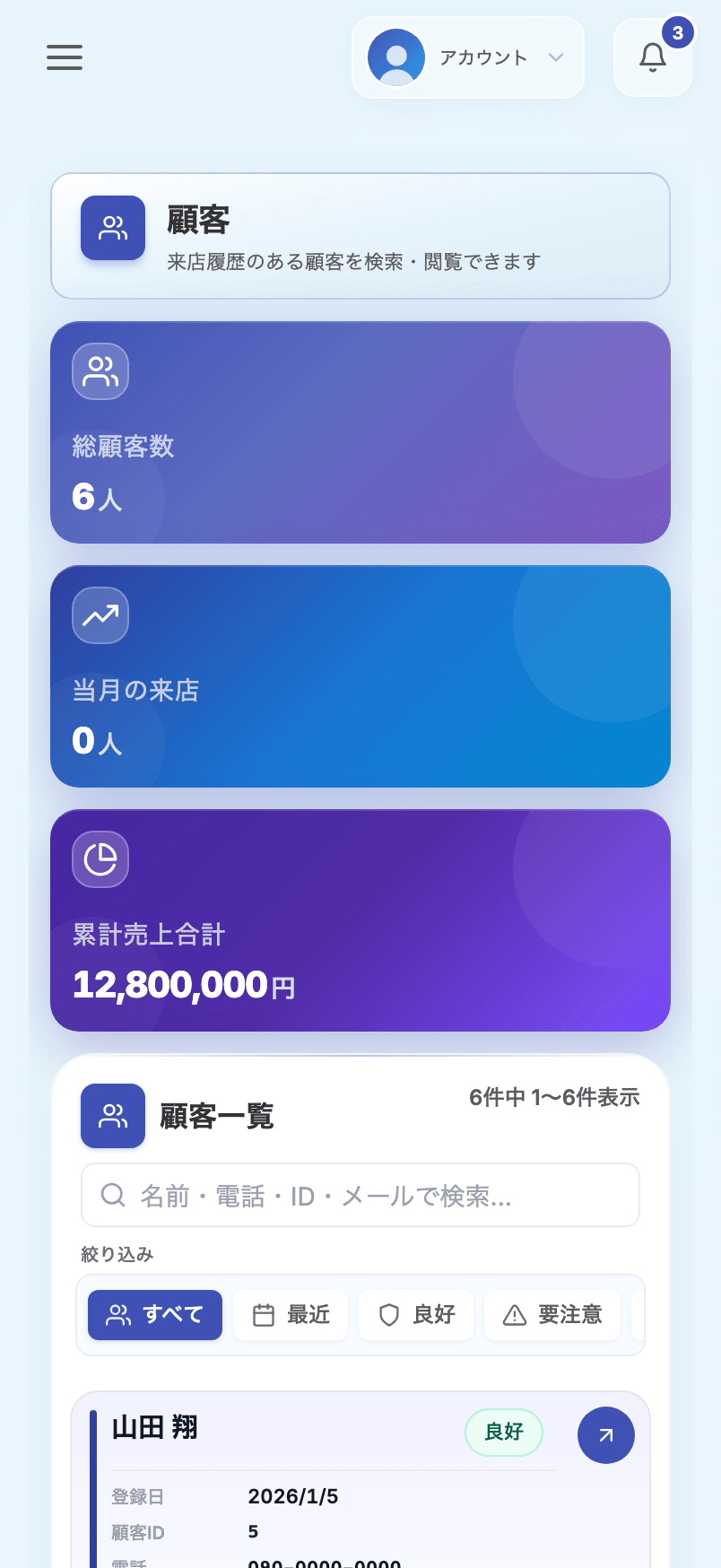Open 山田 翔's details with arrow button
Viewport: 721px width, 1568px height.
pyautogui.click(x=606, y=1435)
